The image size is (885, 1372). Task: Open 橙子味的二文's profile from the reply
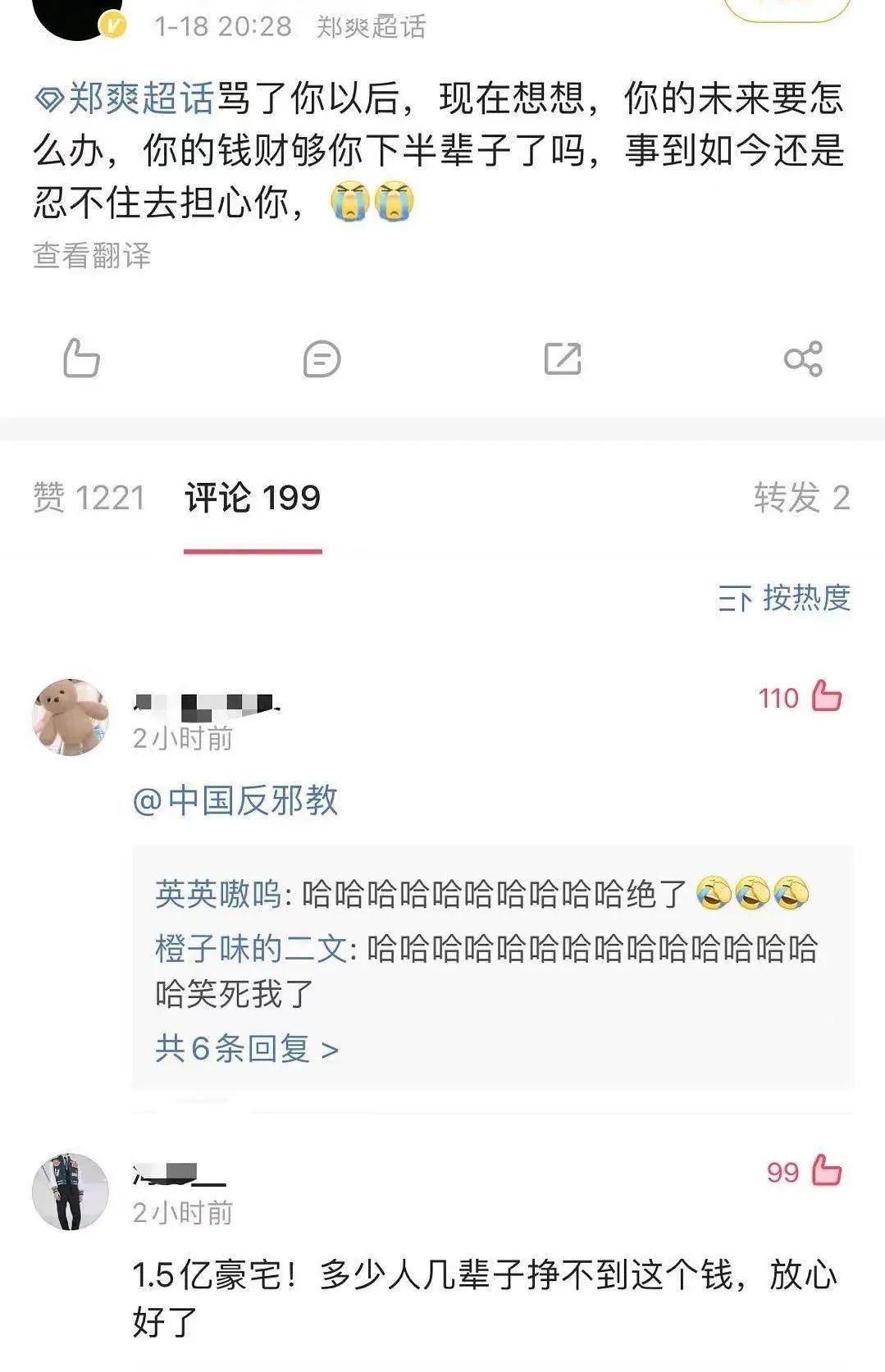click(251, 949)
